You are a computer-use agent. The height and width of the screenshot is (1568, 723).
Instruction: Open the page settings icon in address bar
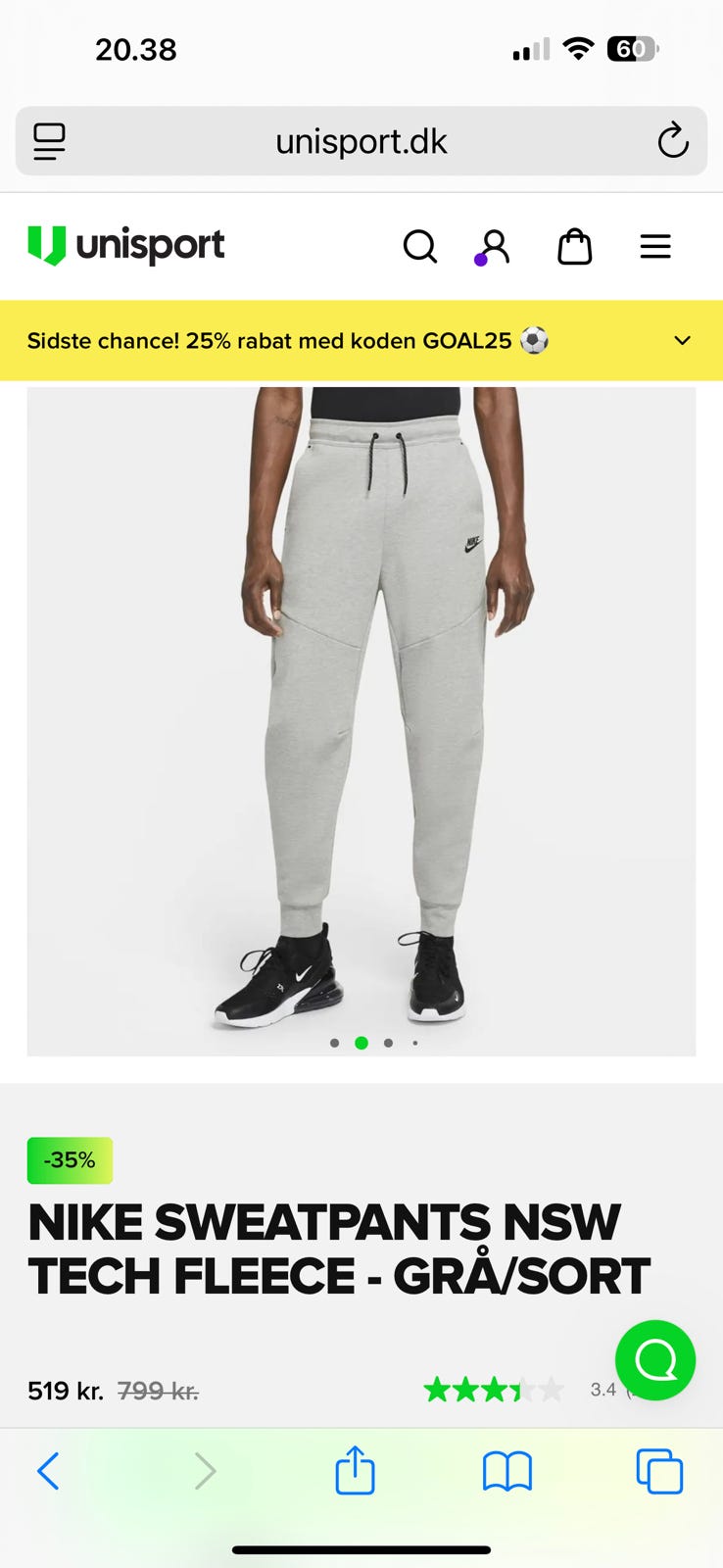tap(49, 141)
